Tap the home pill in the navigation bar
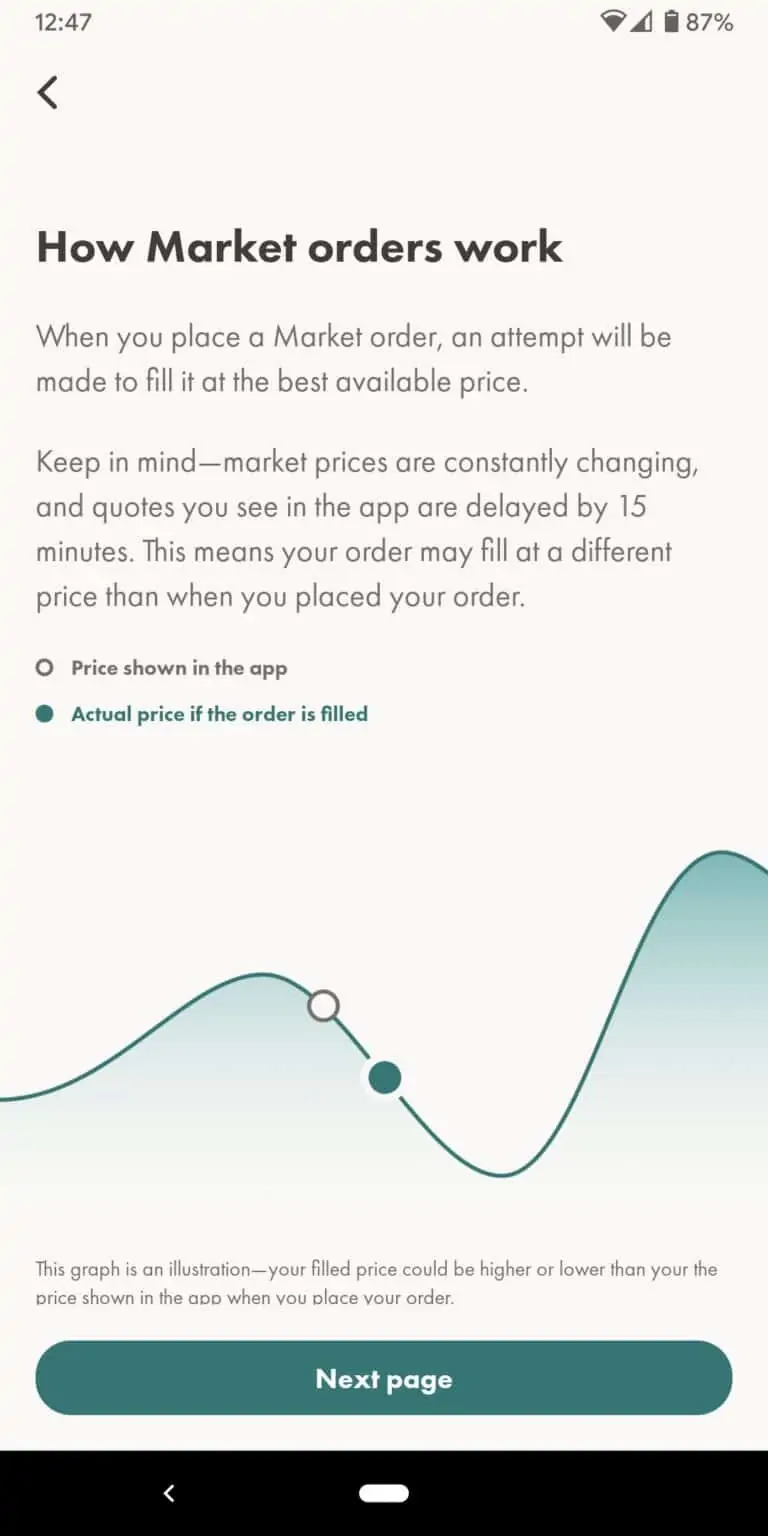768x1536 pixels. [384, 1493]
